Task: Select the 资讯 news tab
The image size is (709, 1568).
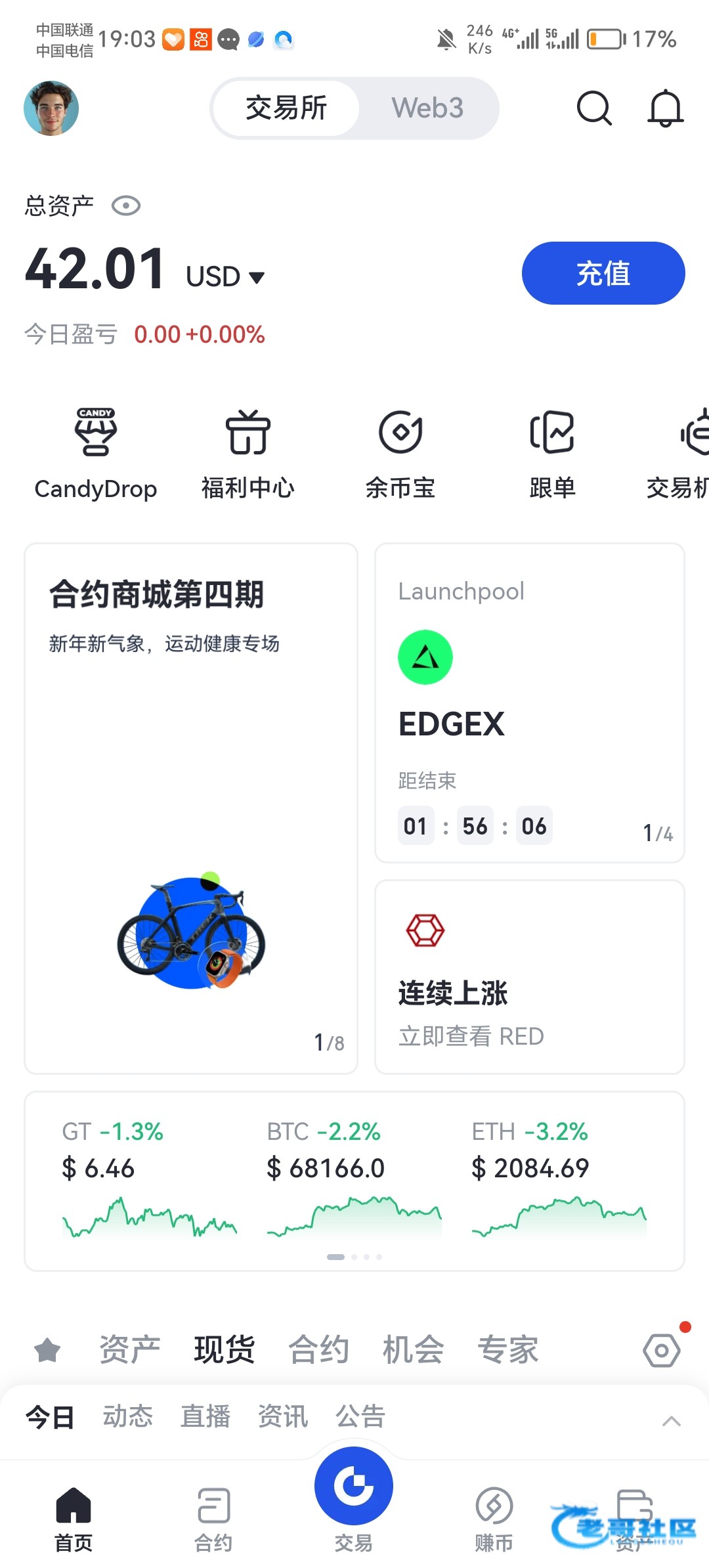Action: tap(282, 1416)
